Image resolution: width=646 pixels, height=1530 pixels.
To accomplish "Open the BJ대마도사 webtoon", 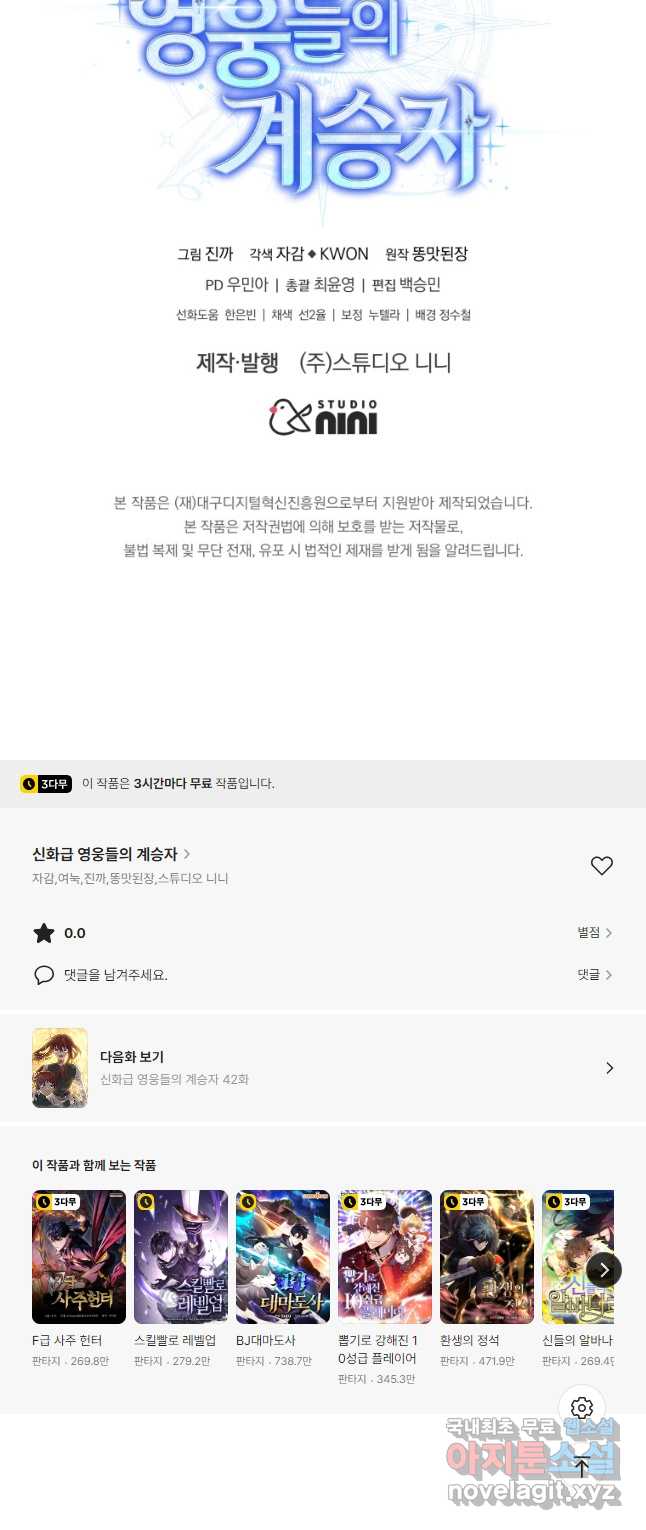I will tap(283, 1257).
